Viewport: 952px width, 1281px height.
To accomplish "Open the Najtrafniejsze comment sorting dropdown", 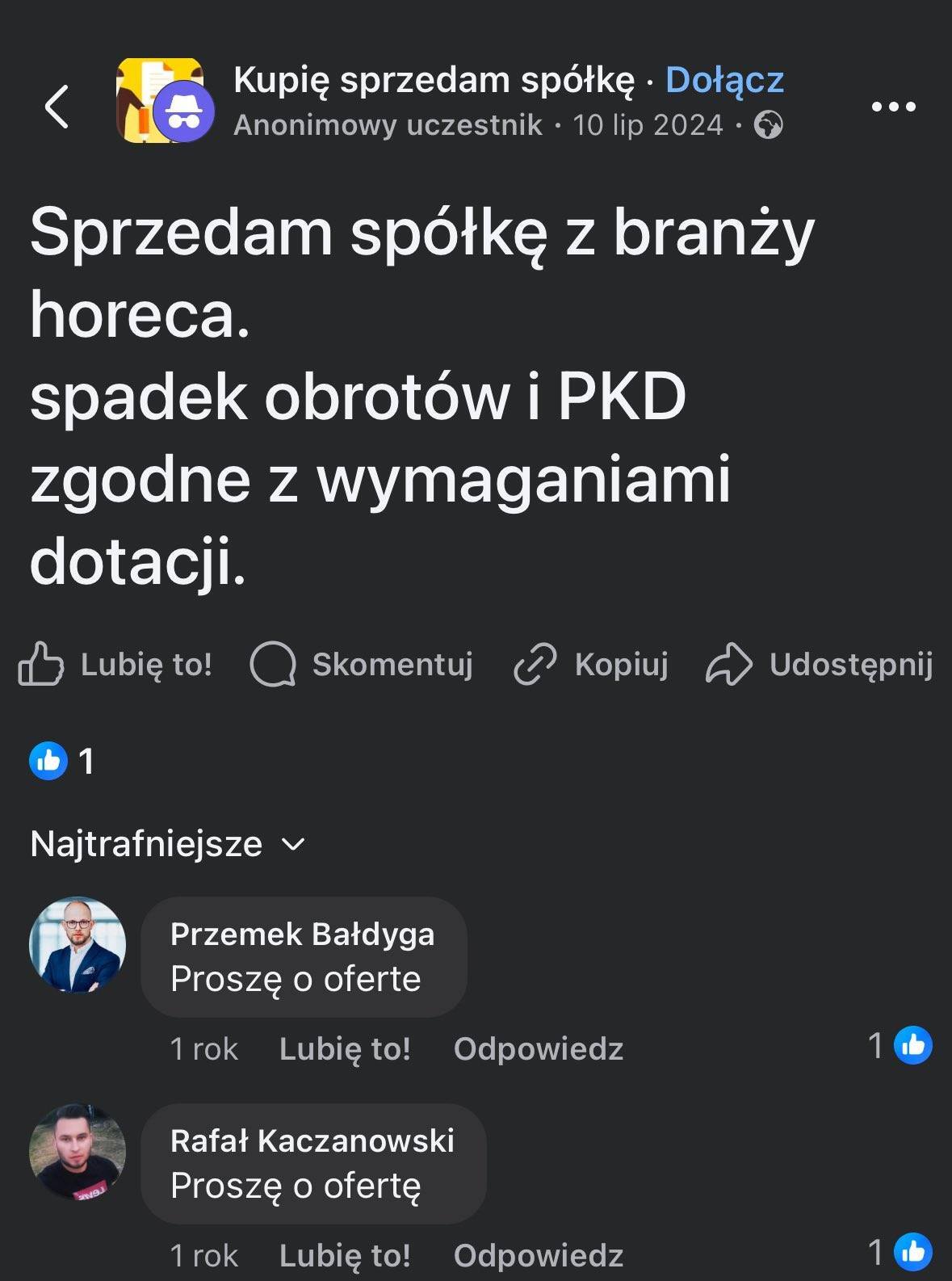I will (x=145, y=844).
